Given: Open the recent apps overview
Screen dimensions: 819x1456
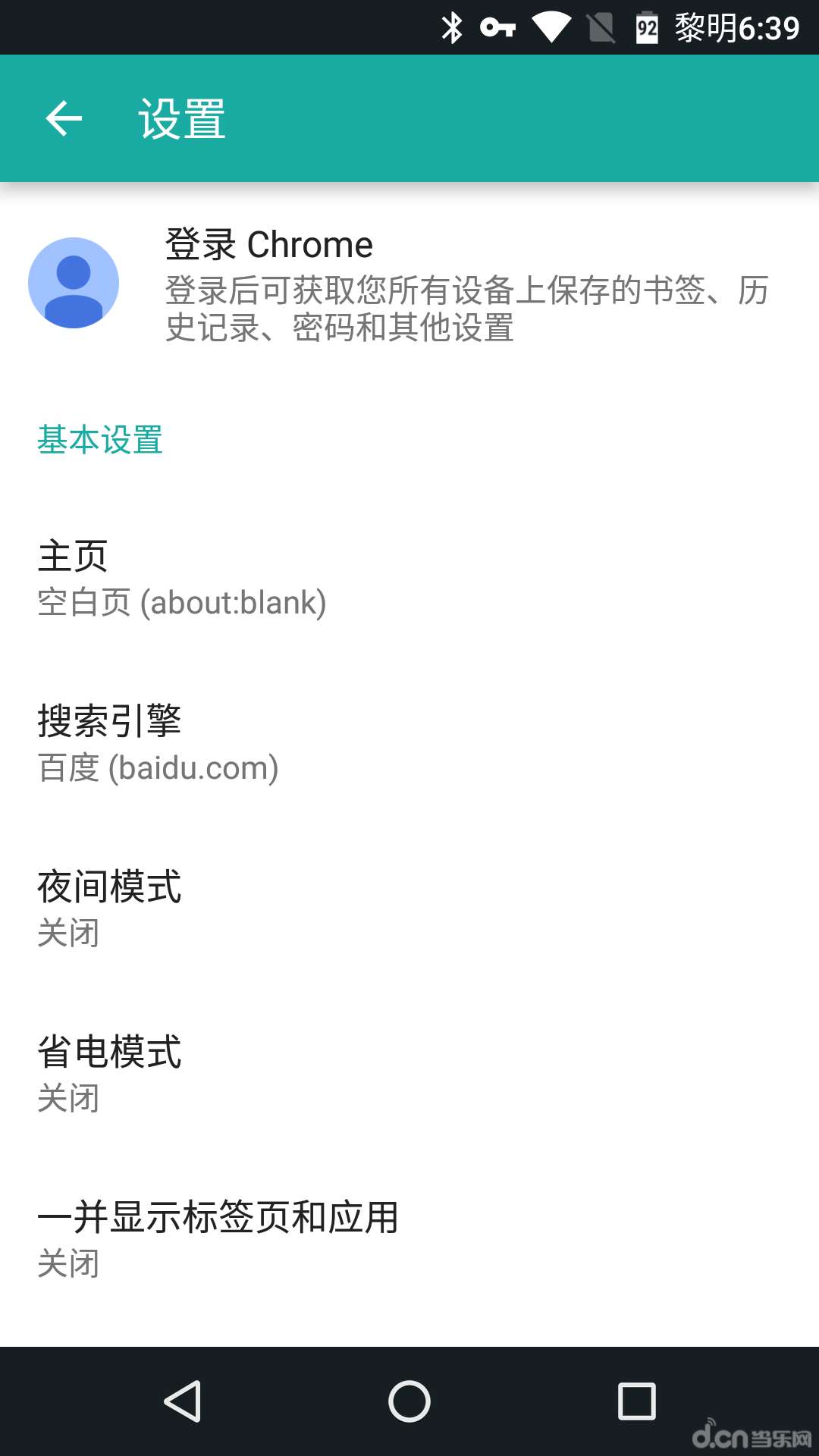Looking at the screenshot, I should pyautogui.click(x=637, y=1401).
